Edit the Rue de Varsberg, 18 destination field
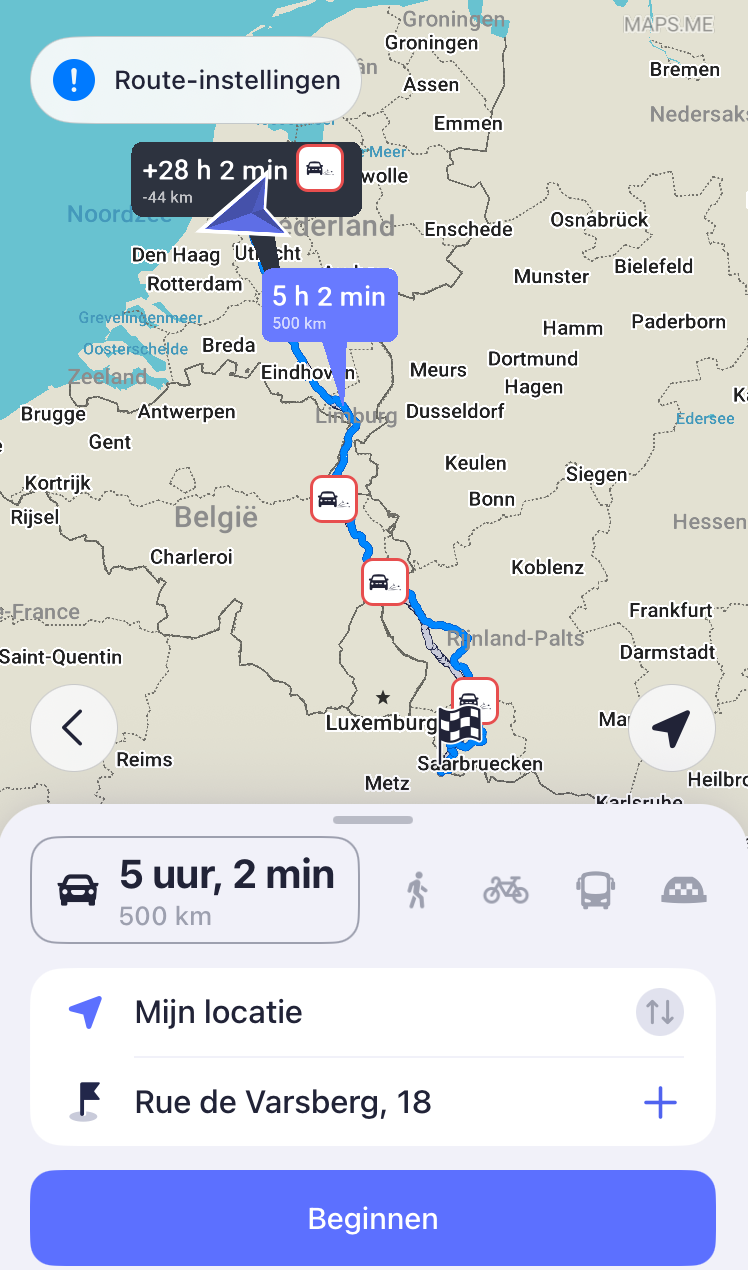Image resolution: width=748 pixels, height=1270 pixels. coord(282,1102)
